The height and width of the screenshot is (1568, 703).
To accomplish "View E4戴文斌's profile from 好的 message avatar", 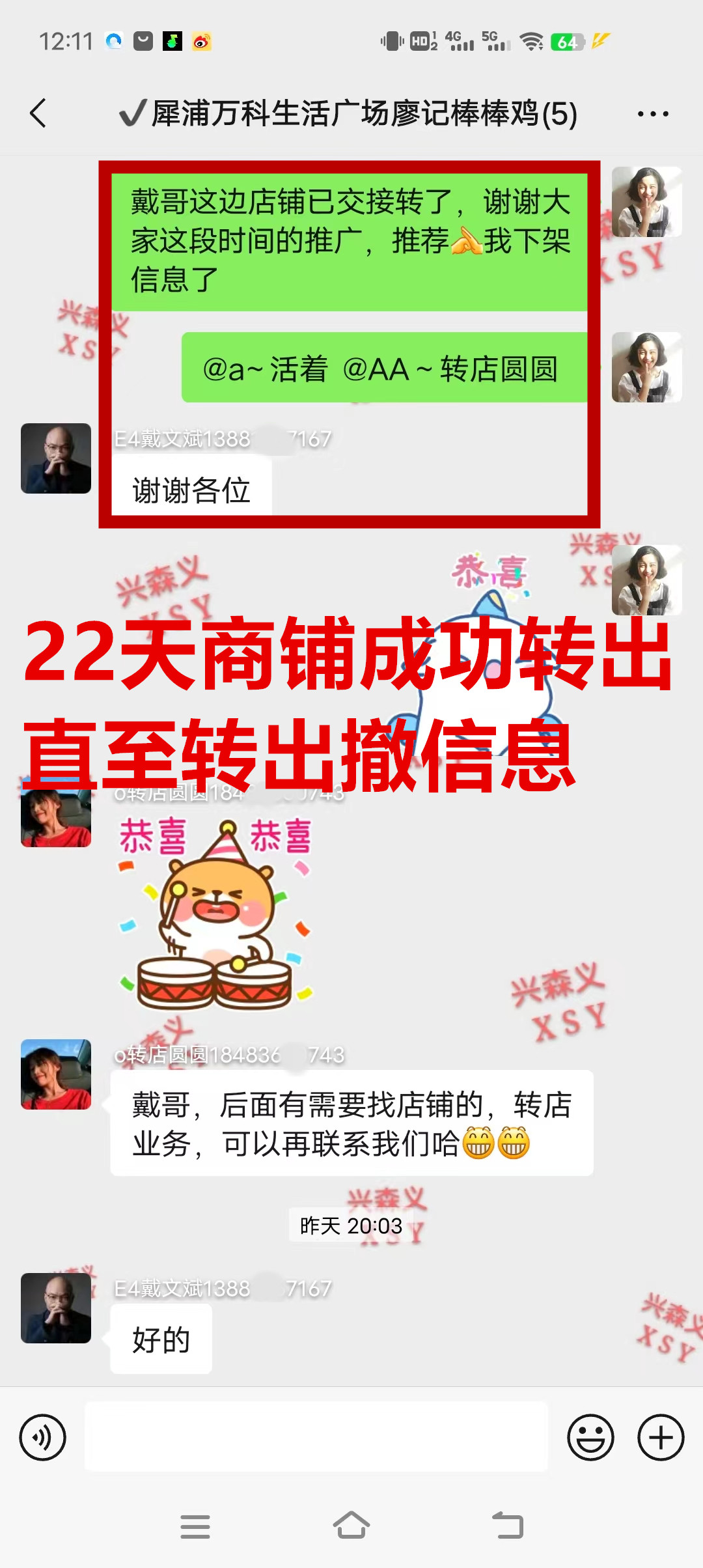I will 56,1309.
